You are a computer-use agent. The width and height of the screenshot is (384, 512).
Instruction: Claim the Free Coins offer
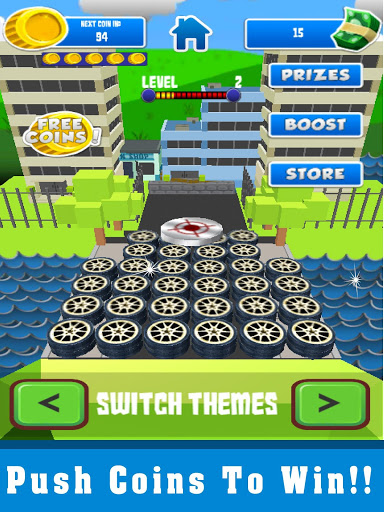61,134
